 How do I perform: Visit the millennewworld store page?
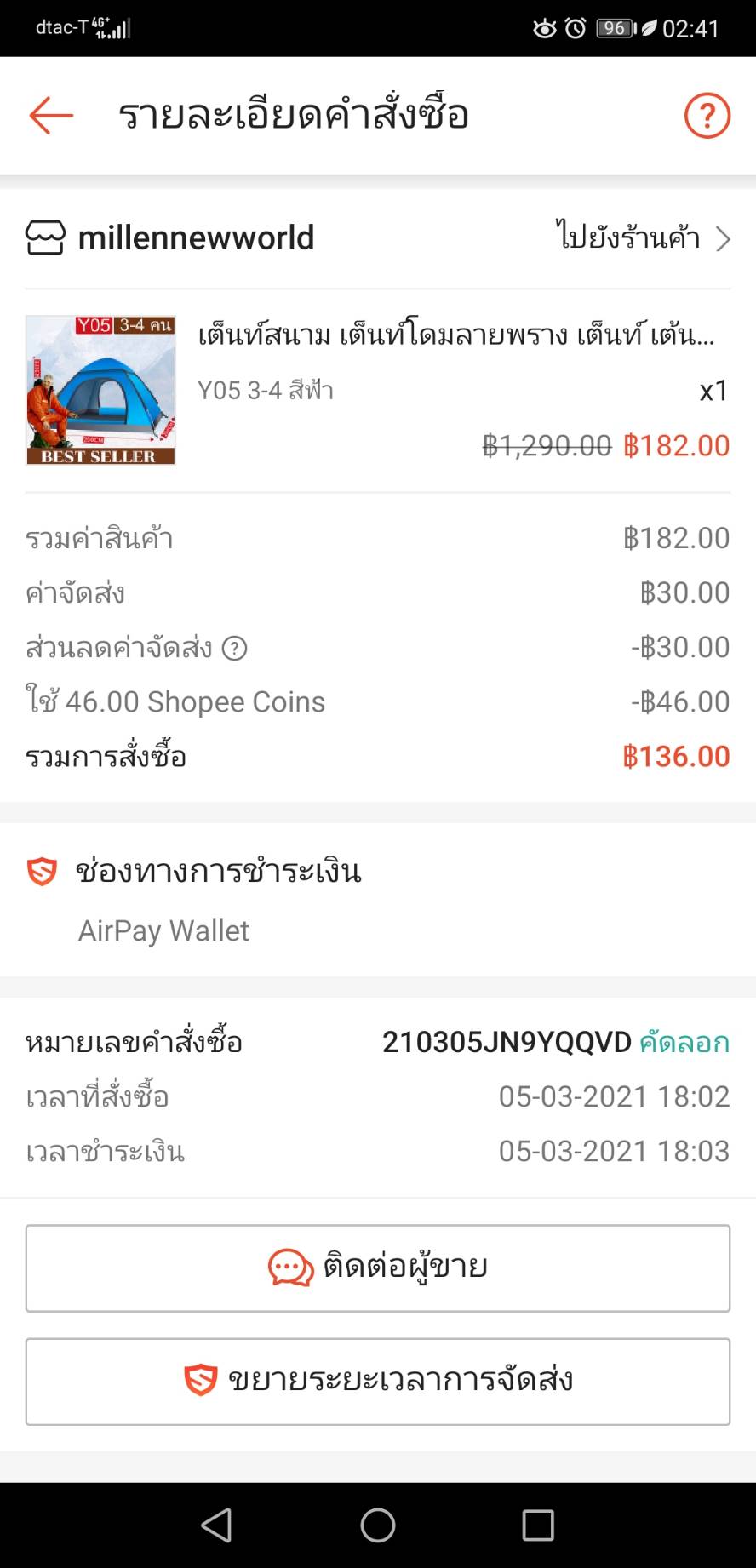(642, 237)
